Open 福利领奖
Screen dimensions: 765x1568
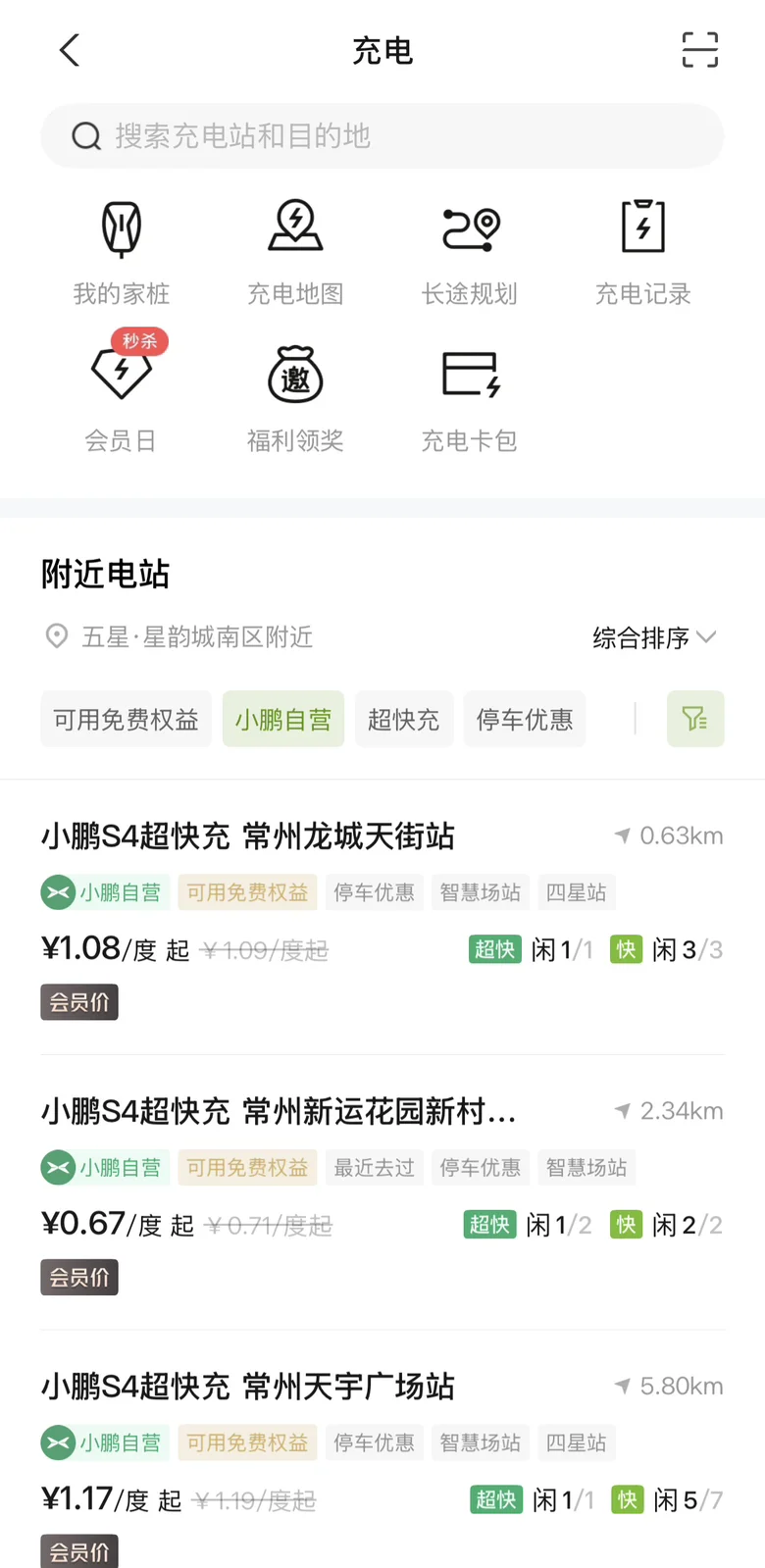[295, 399]
